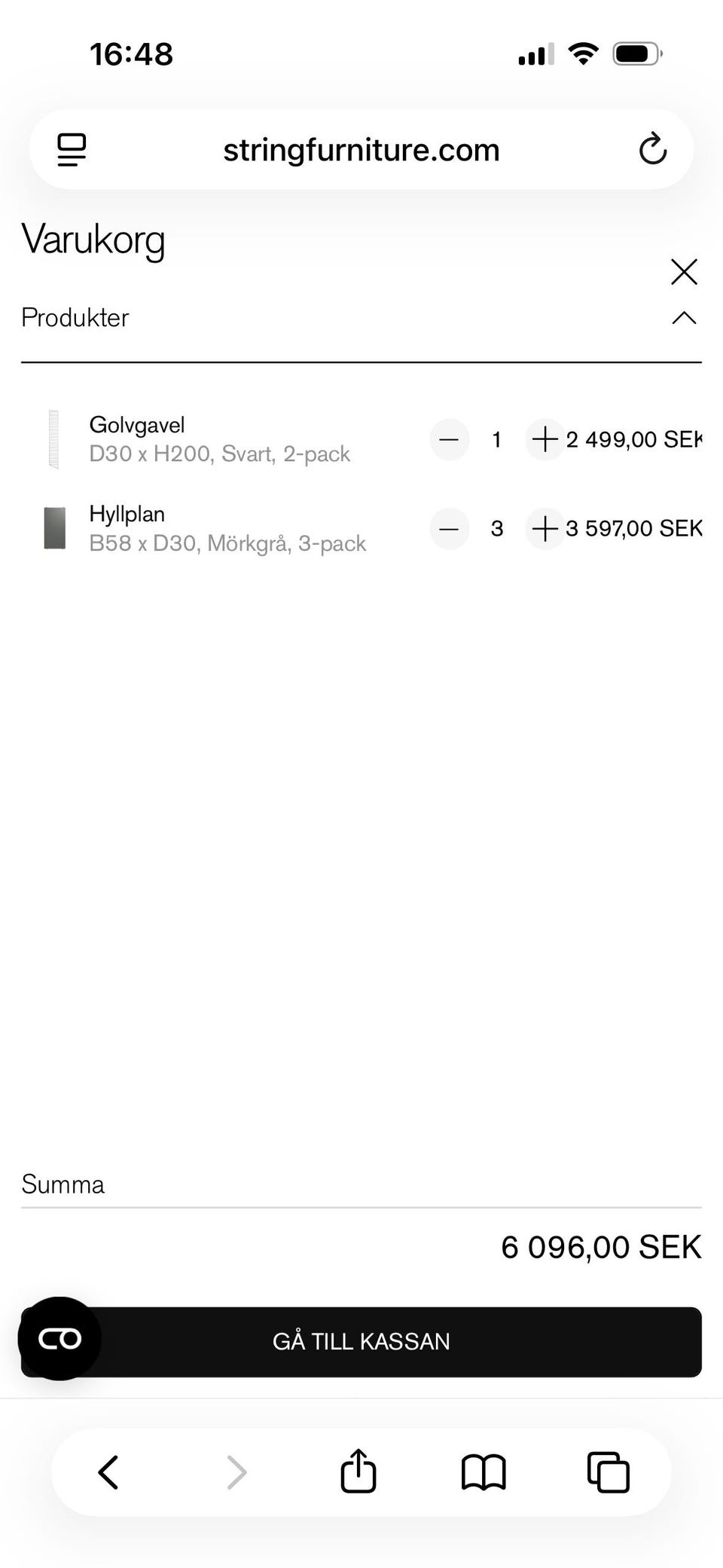Decrease Golvgavel quantity by one

[x=449, y=439]
